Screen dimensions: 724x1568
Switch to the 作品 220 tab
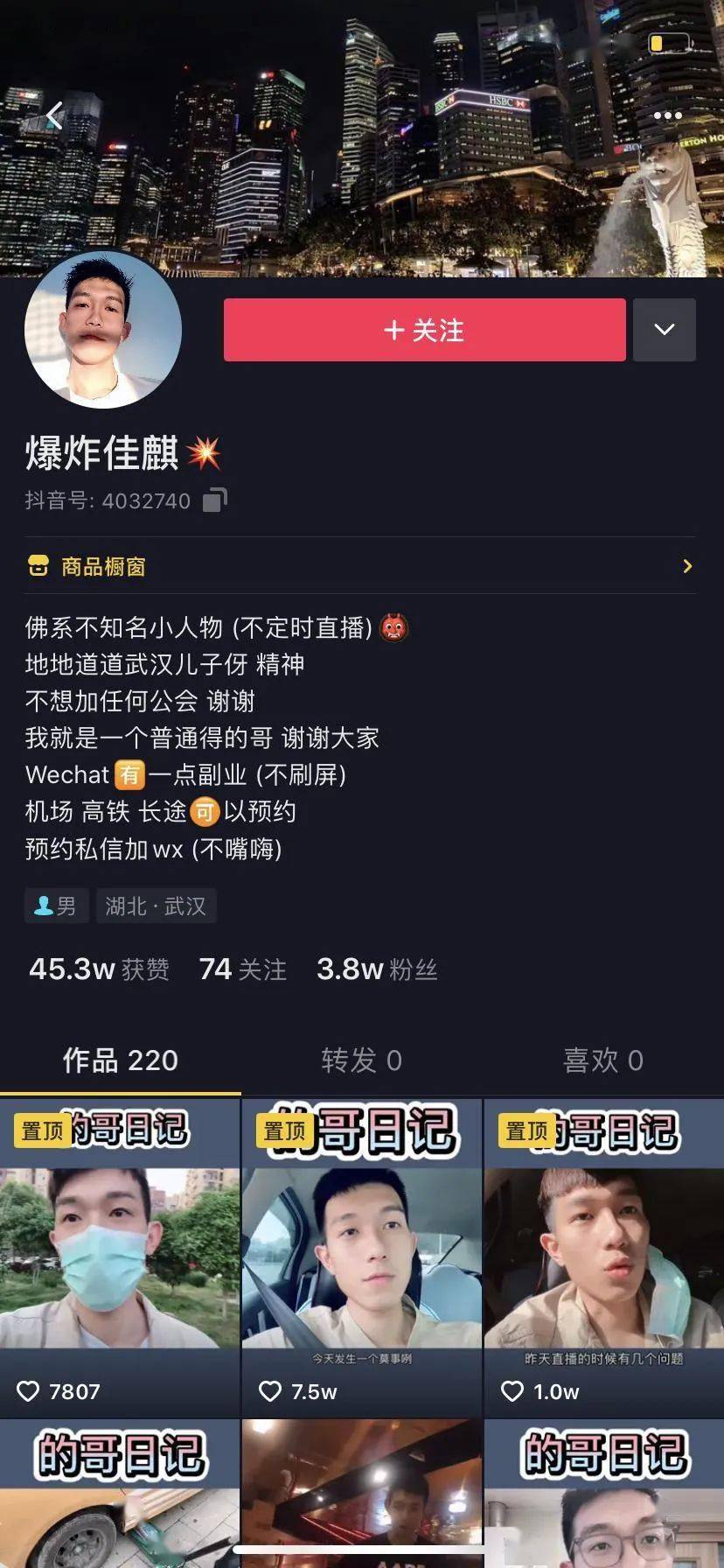coord(121,1060)
